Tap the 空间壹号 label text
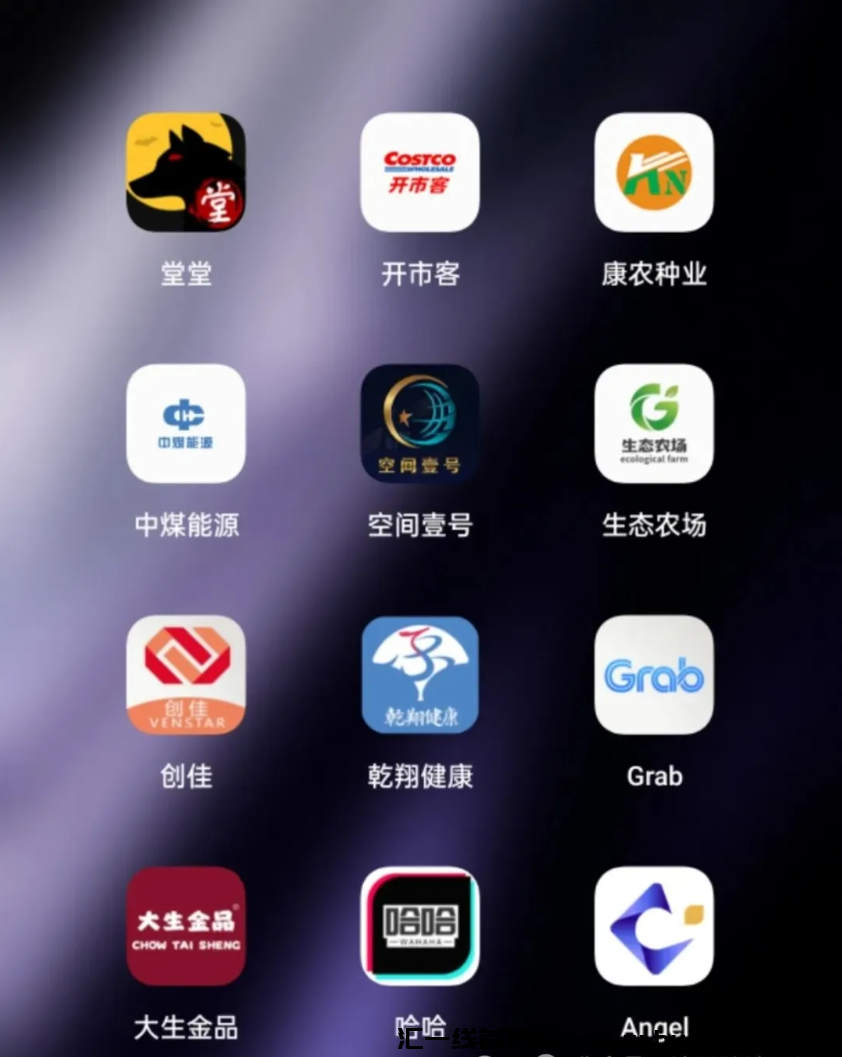This screenshot has width=842, height=1057. pos(420,527)
